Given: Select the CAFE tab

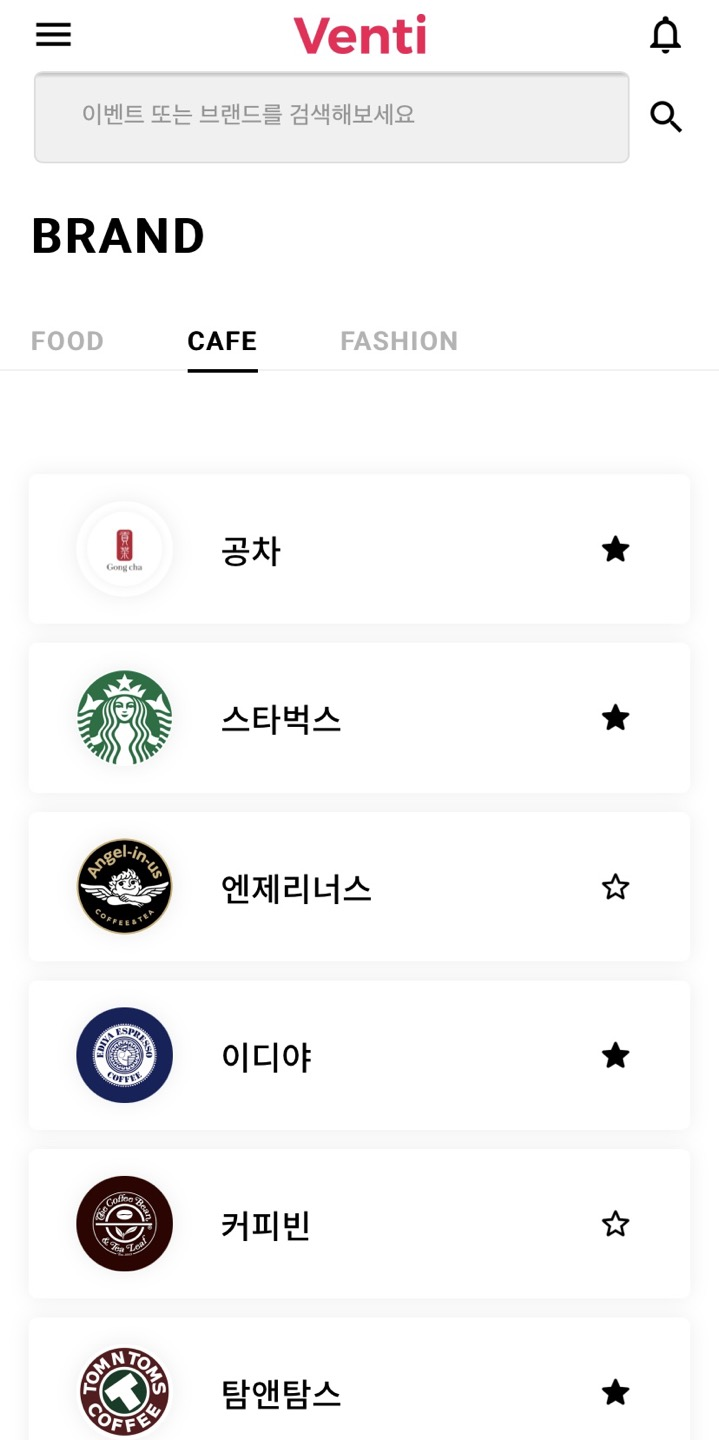Looking at the screenshot, I should click(x=222, y=341).
